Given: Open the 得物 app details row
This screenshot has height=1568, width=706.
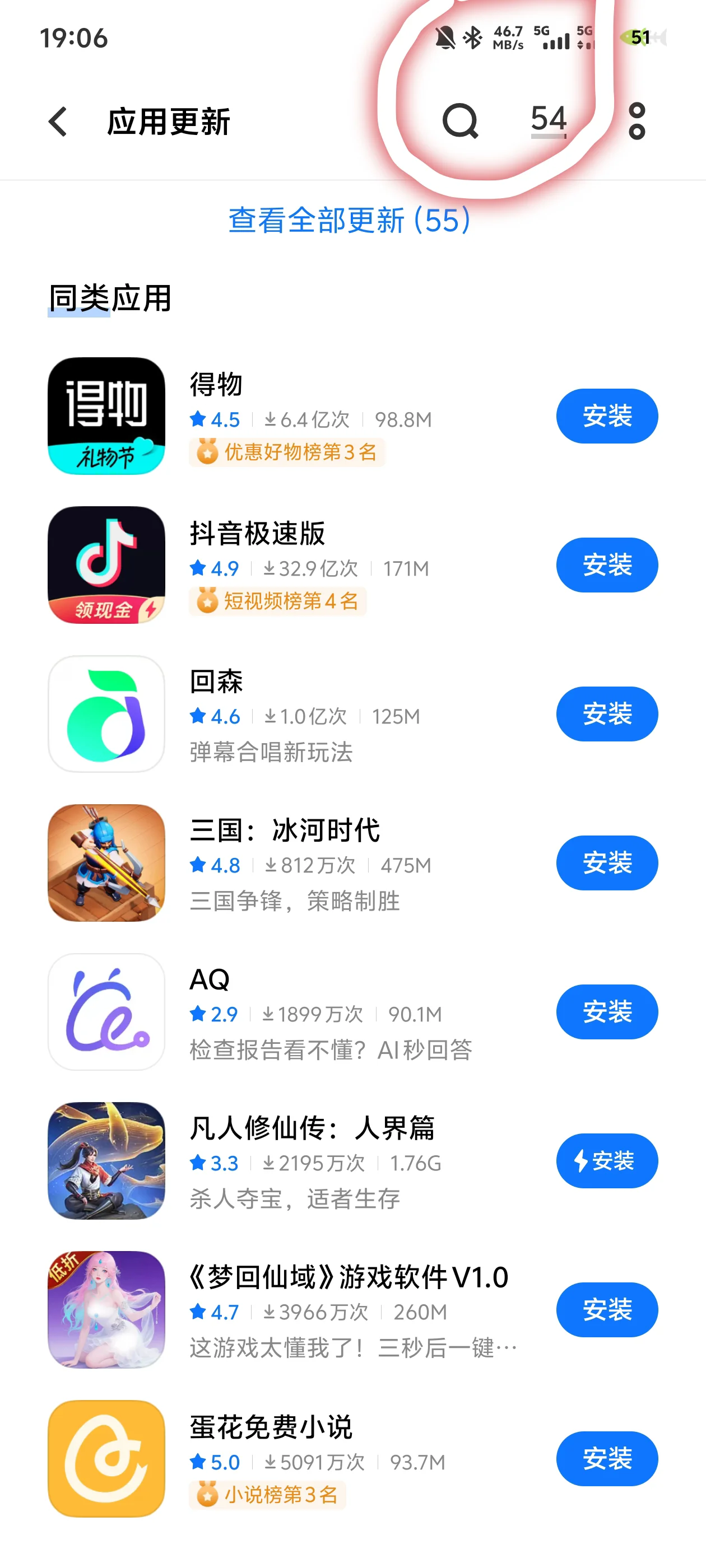Looking at the screenshot, I should point(292,416).
